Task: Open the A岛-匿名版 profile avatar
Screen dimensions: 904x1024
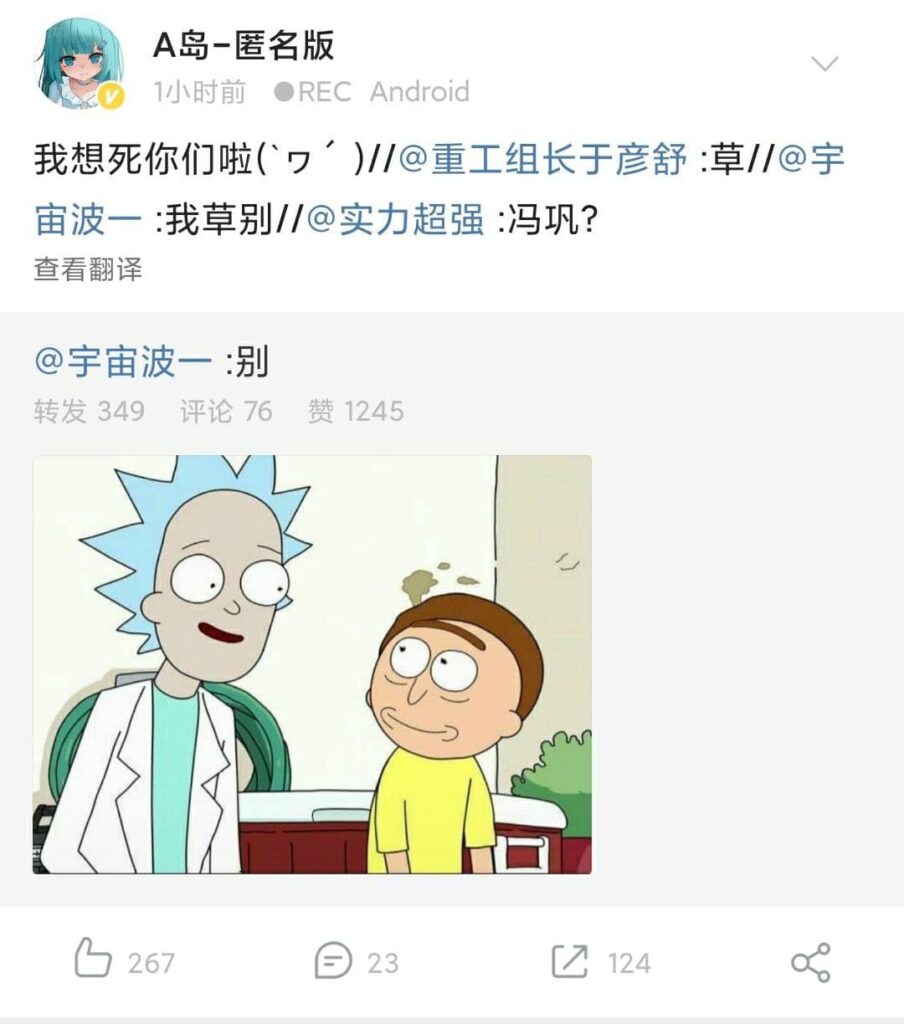Action: [80, 64]
